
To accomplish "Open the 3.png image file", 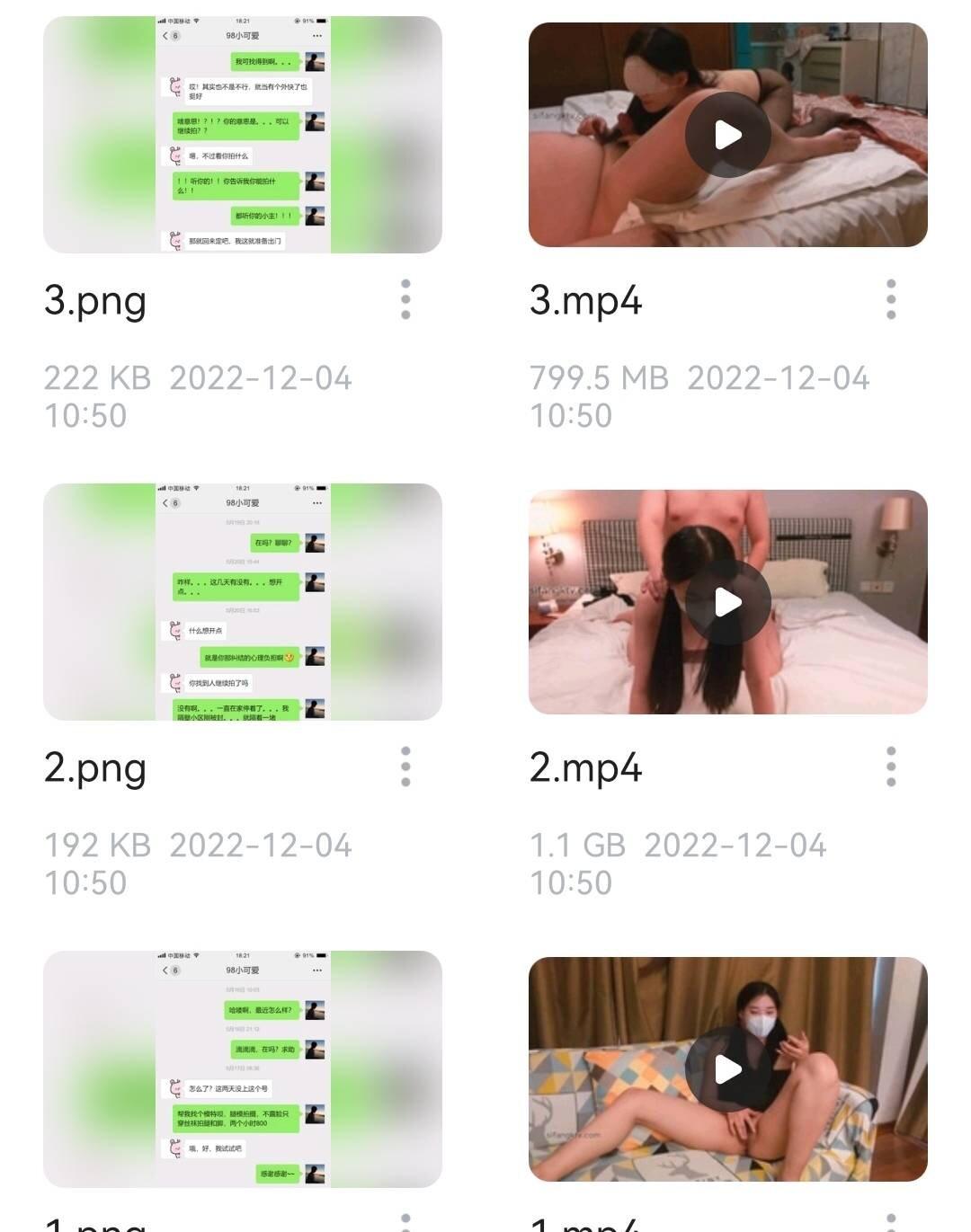I will pyautogui.click(x=243, y=135).
